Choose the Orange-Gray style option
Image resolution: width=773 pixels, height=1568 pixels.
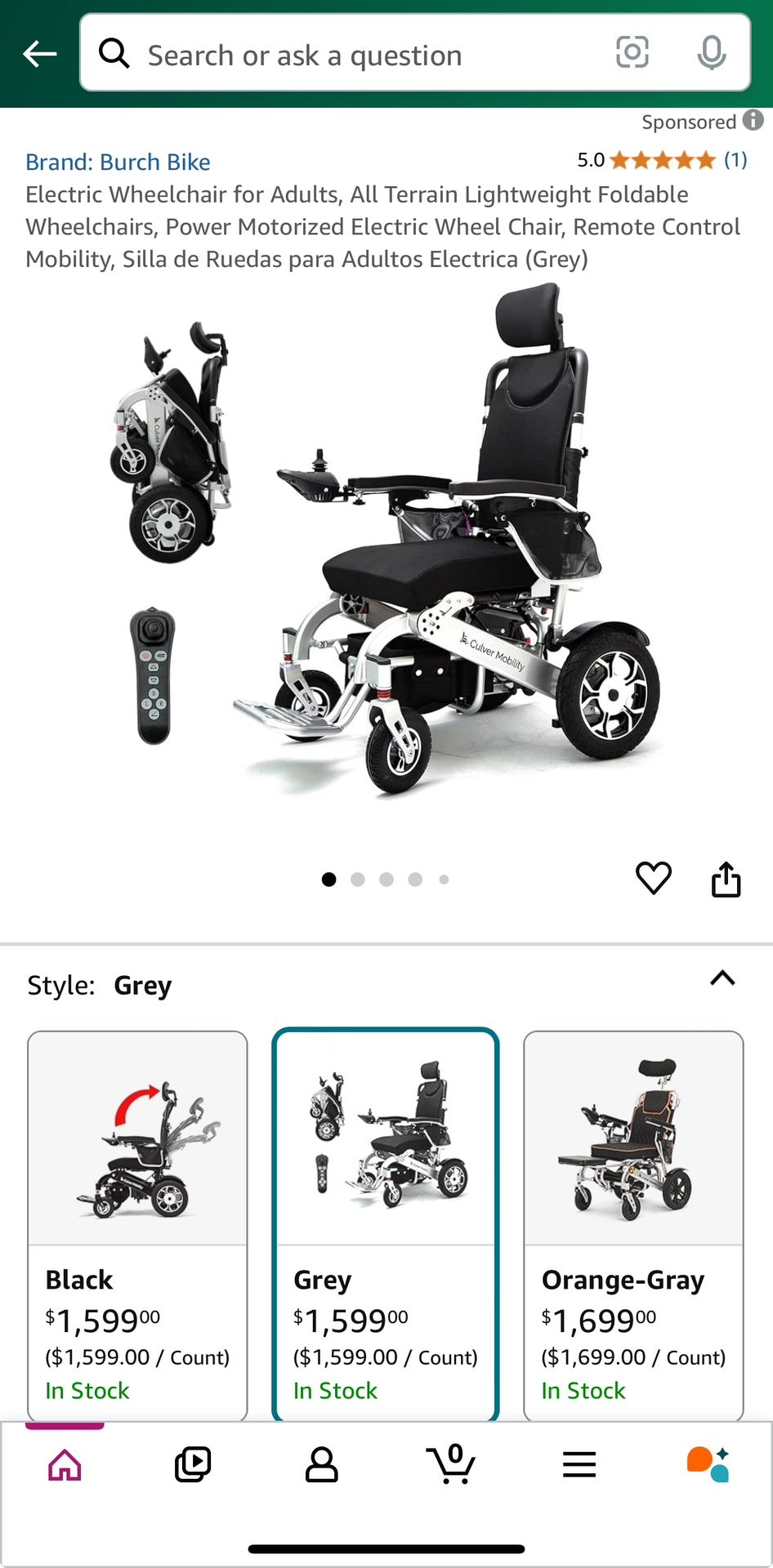tap(633, 1225)
